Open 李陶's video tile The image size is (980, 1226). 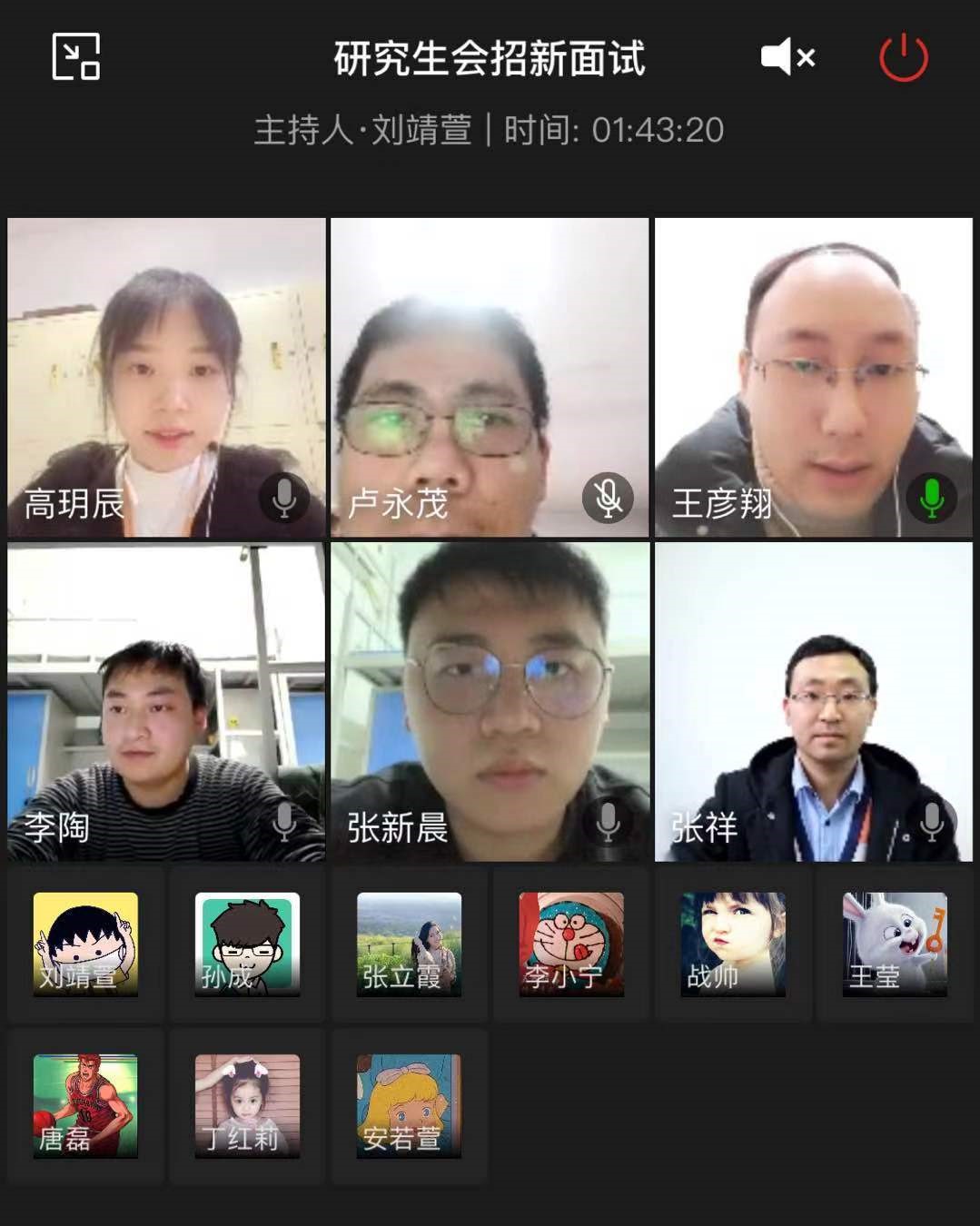[166, 701]
